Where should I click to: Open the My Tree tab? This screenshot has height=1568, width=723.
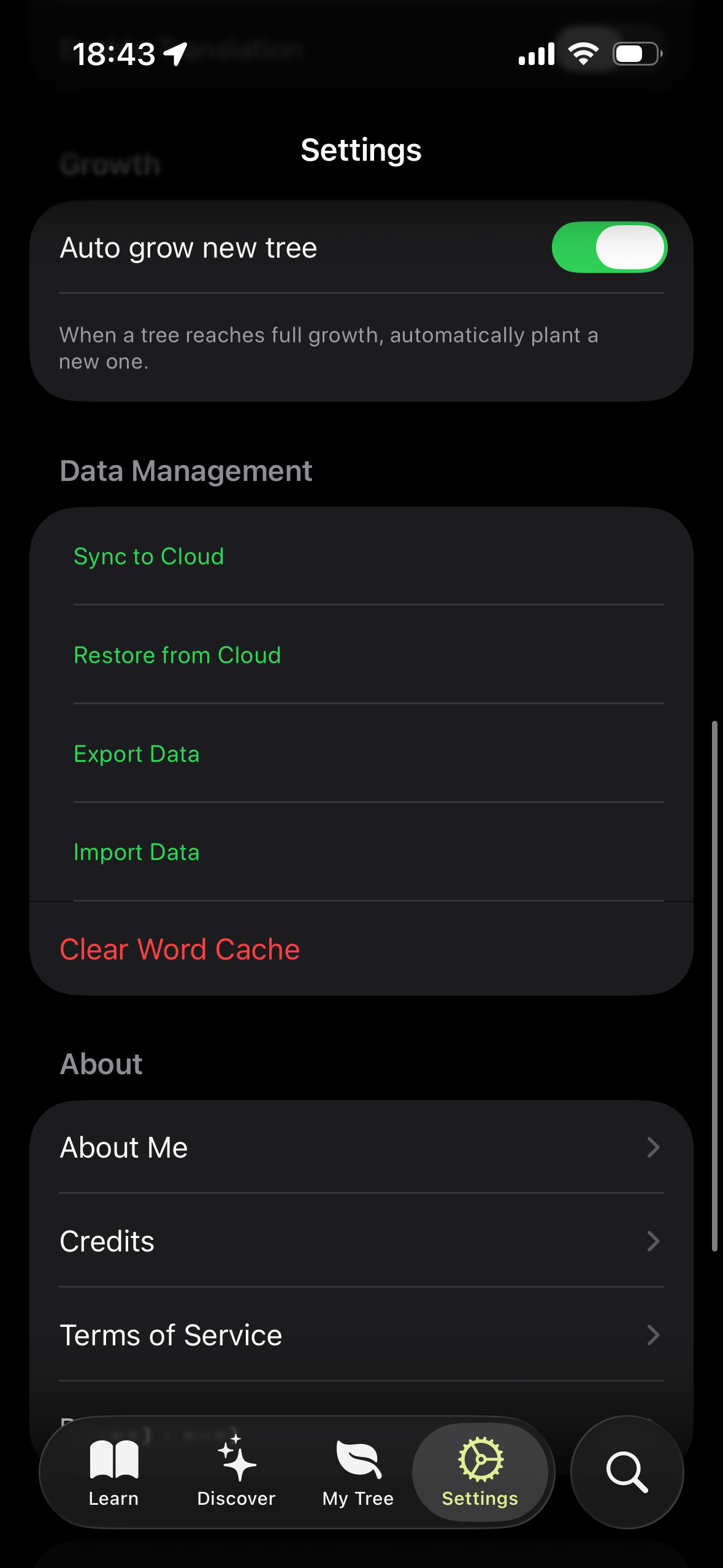358,1472
